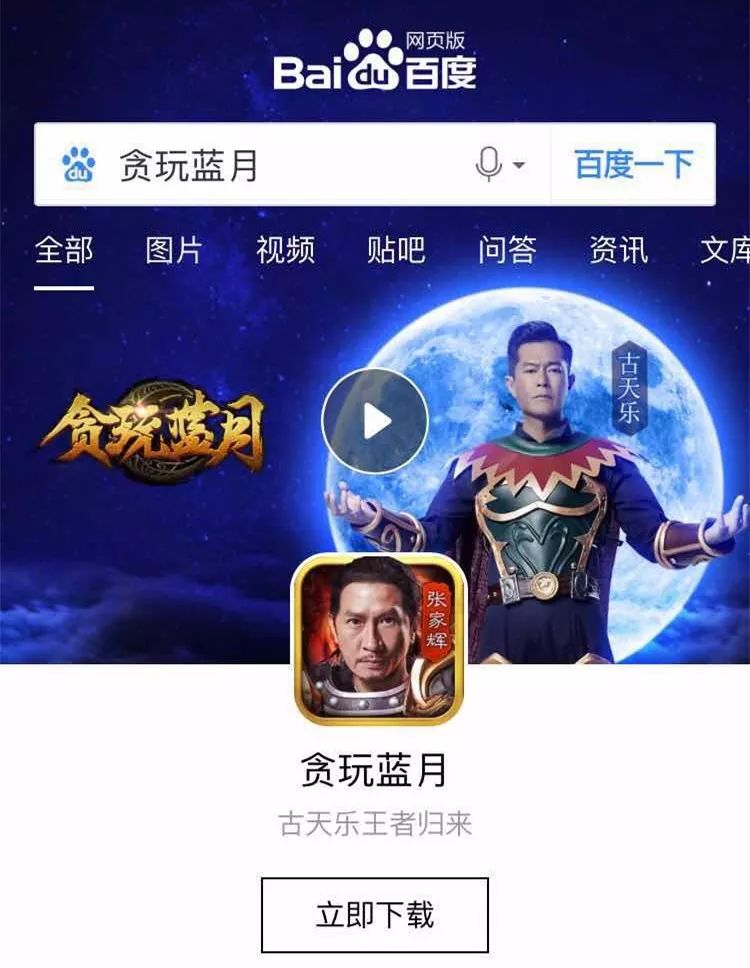
Task: Switch to the 图片 tab
Action: click(174, 250)
